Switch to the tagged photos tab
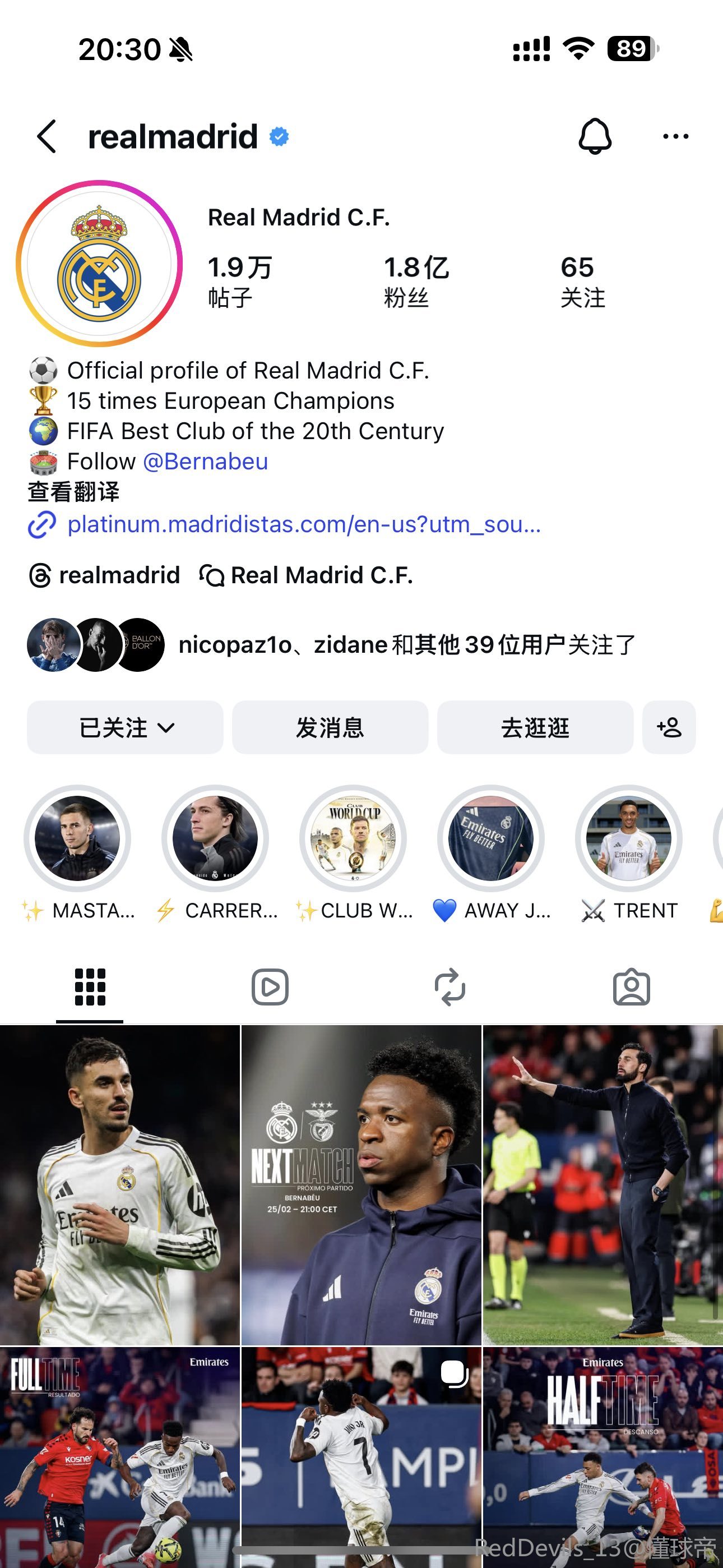 pyautogui.click(x=631, y=986)
